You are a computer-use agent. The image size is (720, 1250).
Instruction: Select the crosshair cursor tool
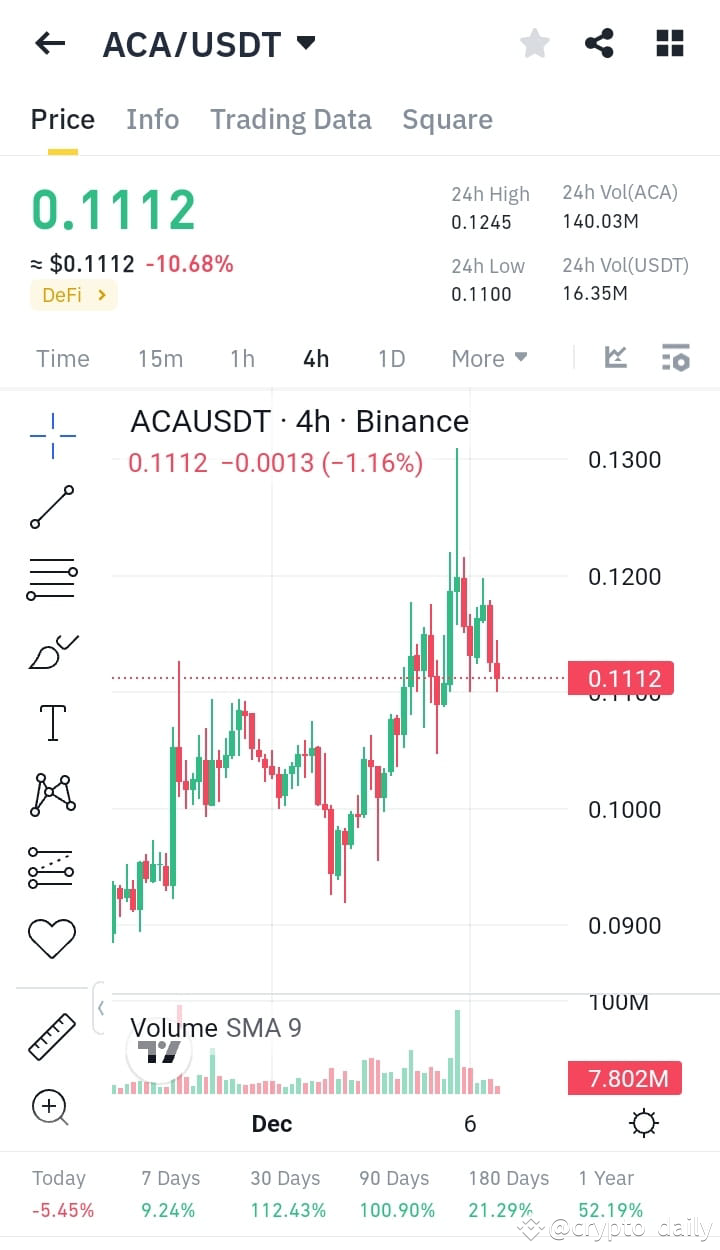[x=52, y=435]
